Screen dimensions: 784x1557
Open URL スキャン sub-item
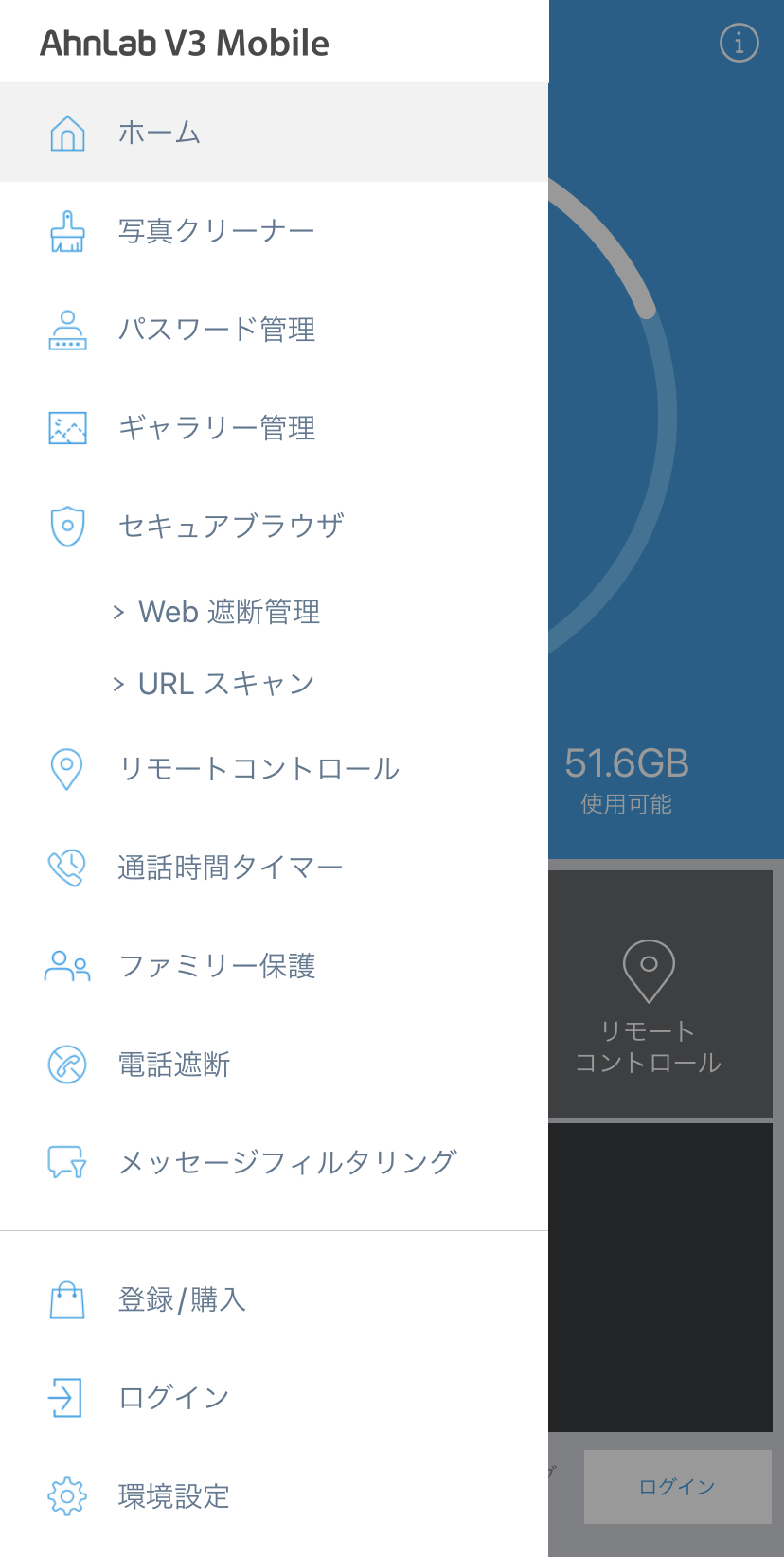[274, 684]
